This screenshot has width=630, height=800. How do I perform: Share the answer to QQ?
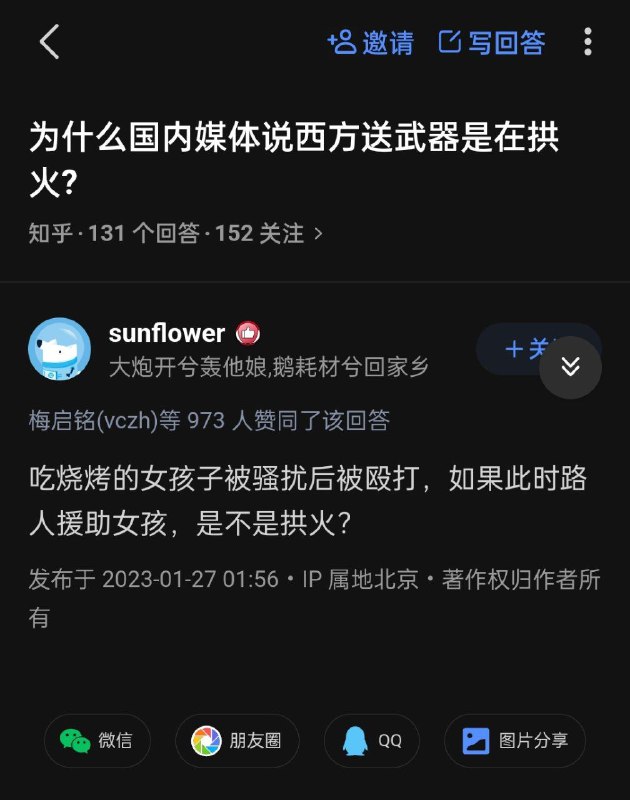(371, 741)
